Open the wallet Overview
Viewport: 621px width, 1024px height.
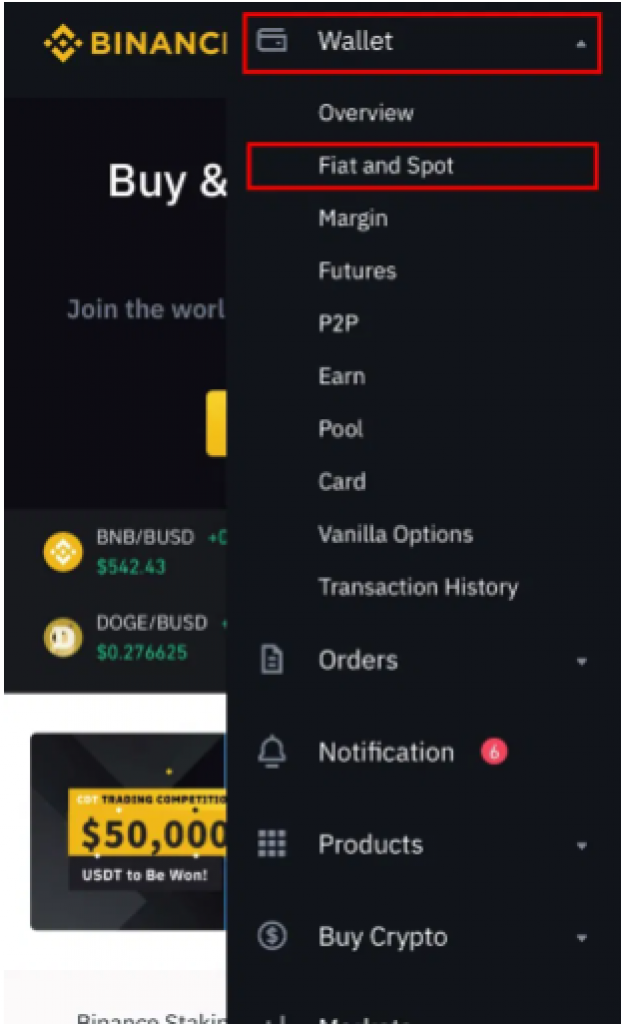(x=366, y=113)
